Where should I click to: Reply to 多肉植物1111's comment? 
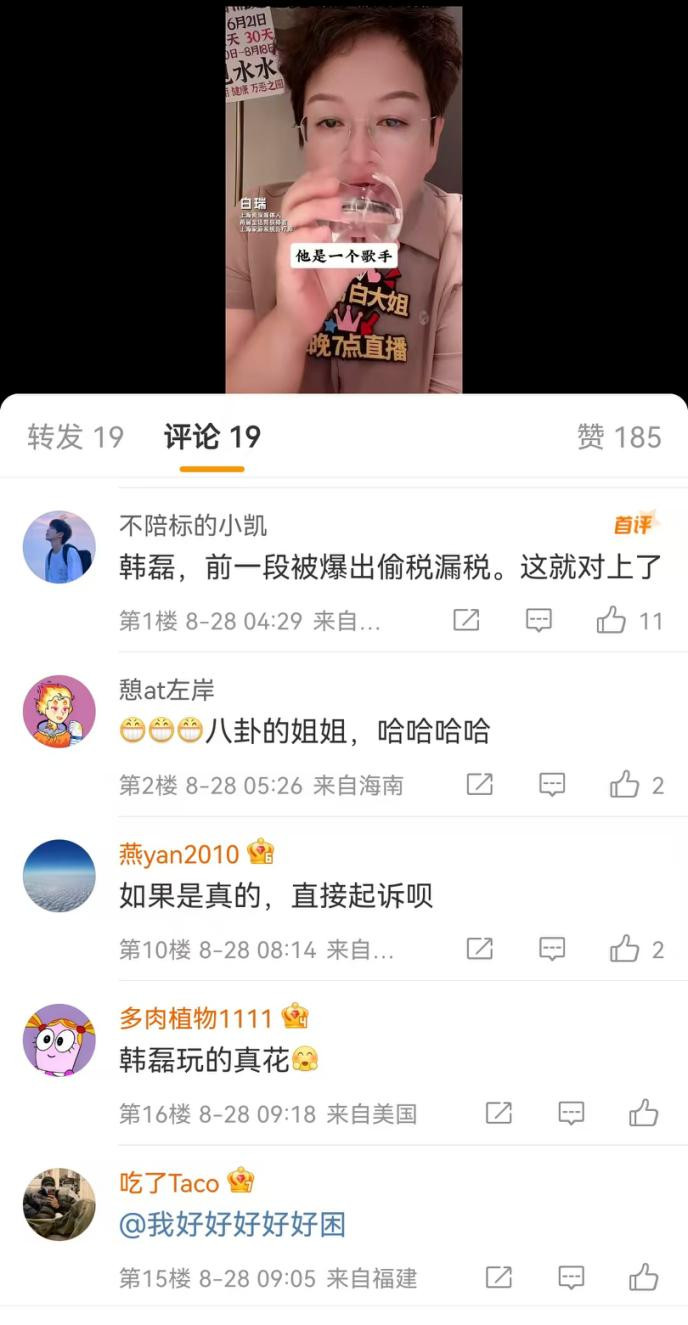[x=571, y=1113]
